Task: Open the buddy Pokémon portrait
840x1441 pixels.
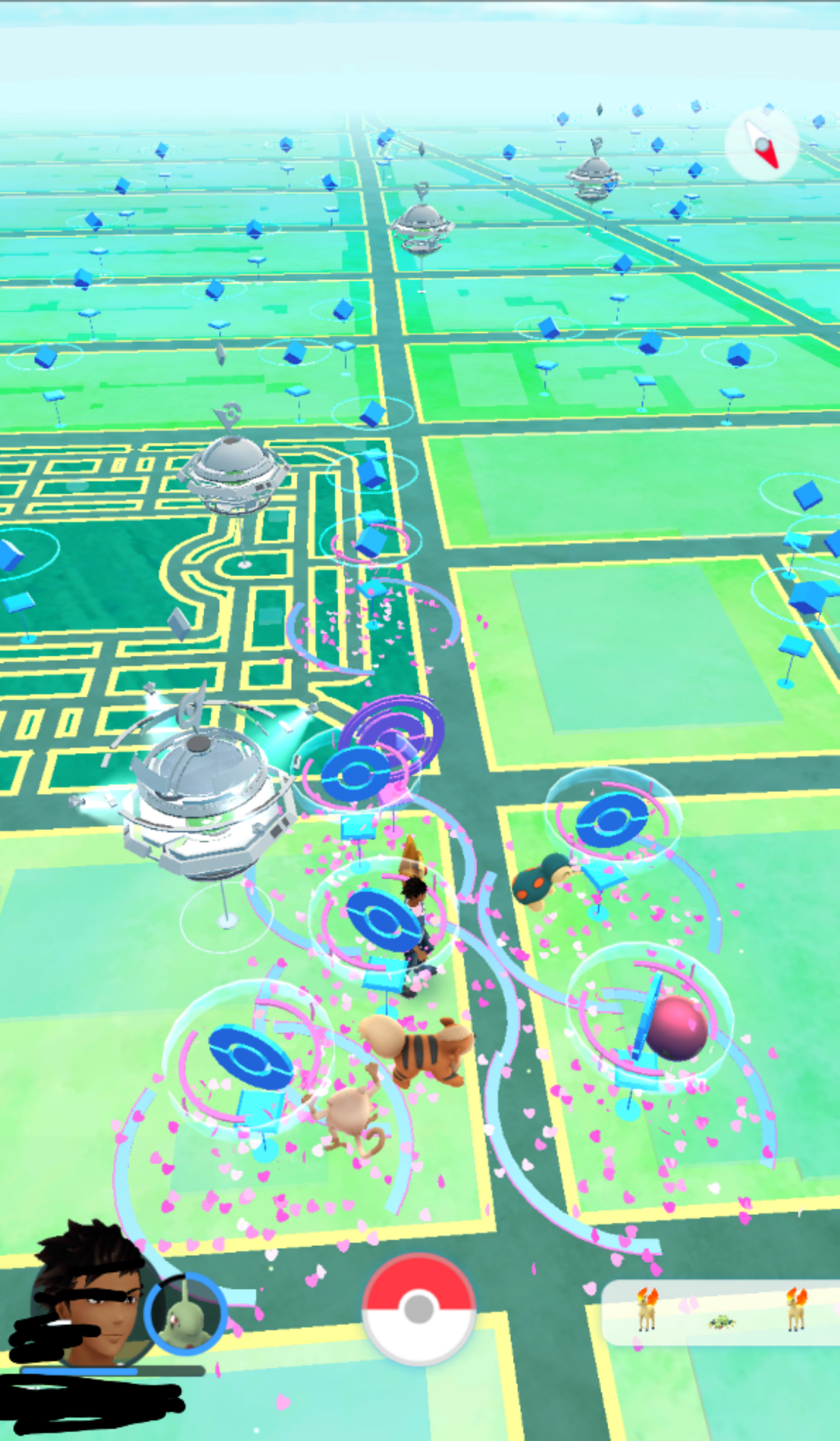Action: (x=186, y=1313)
